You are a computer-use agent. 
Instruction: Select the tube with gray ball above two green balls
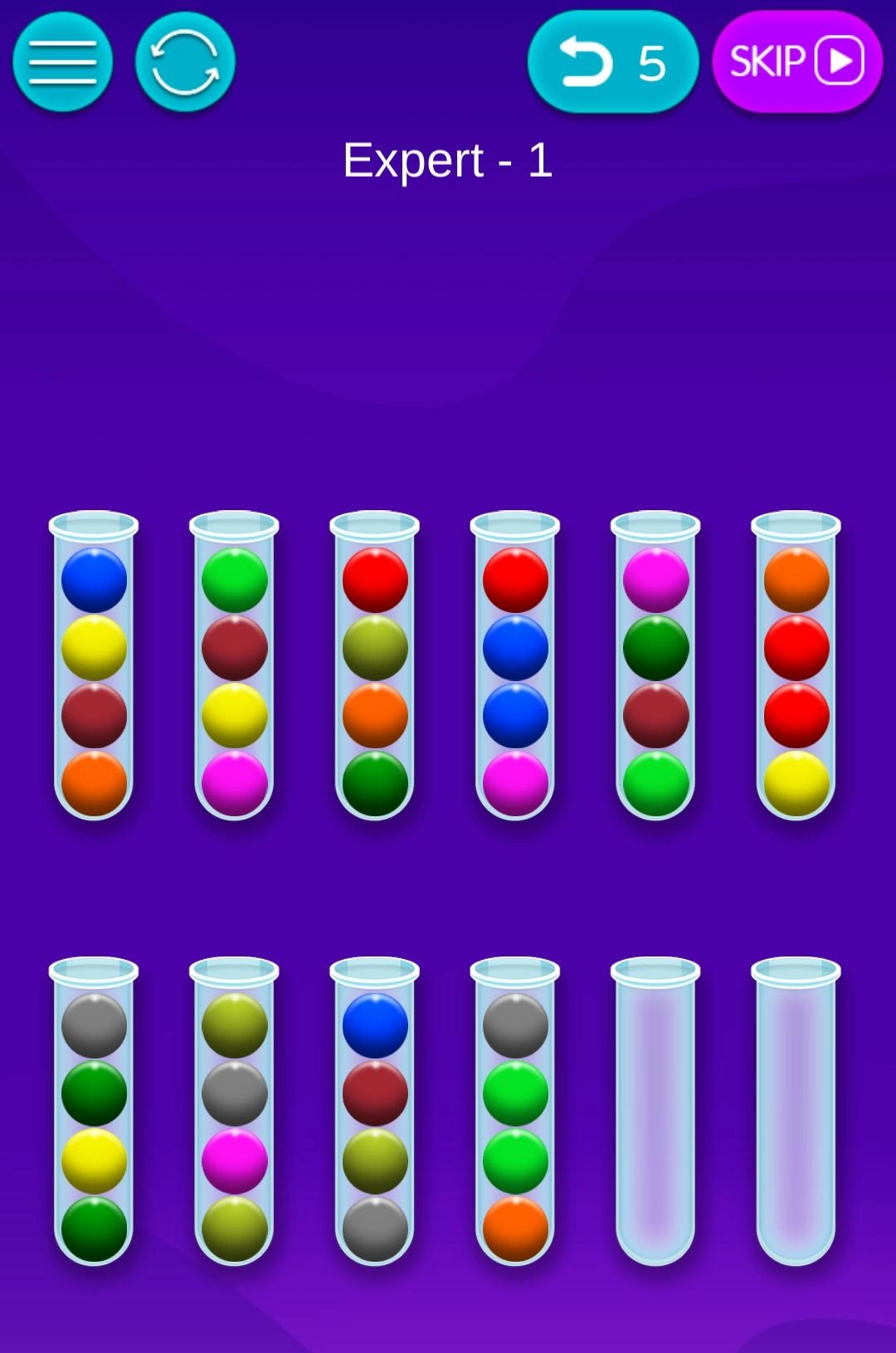(514, 1113)
